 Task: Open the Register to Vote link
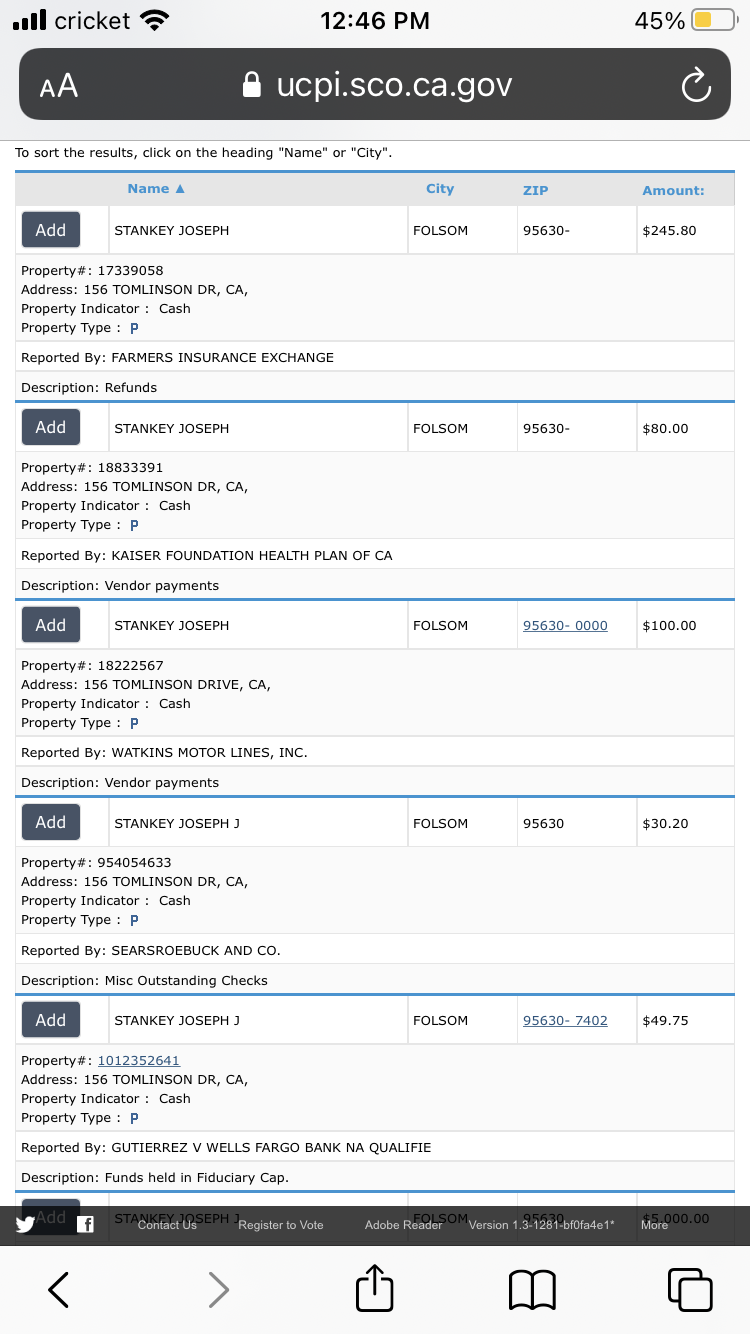pyautogui.click(x=281, y=1225)
